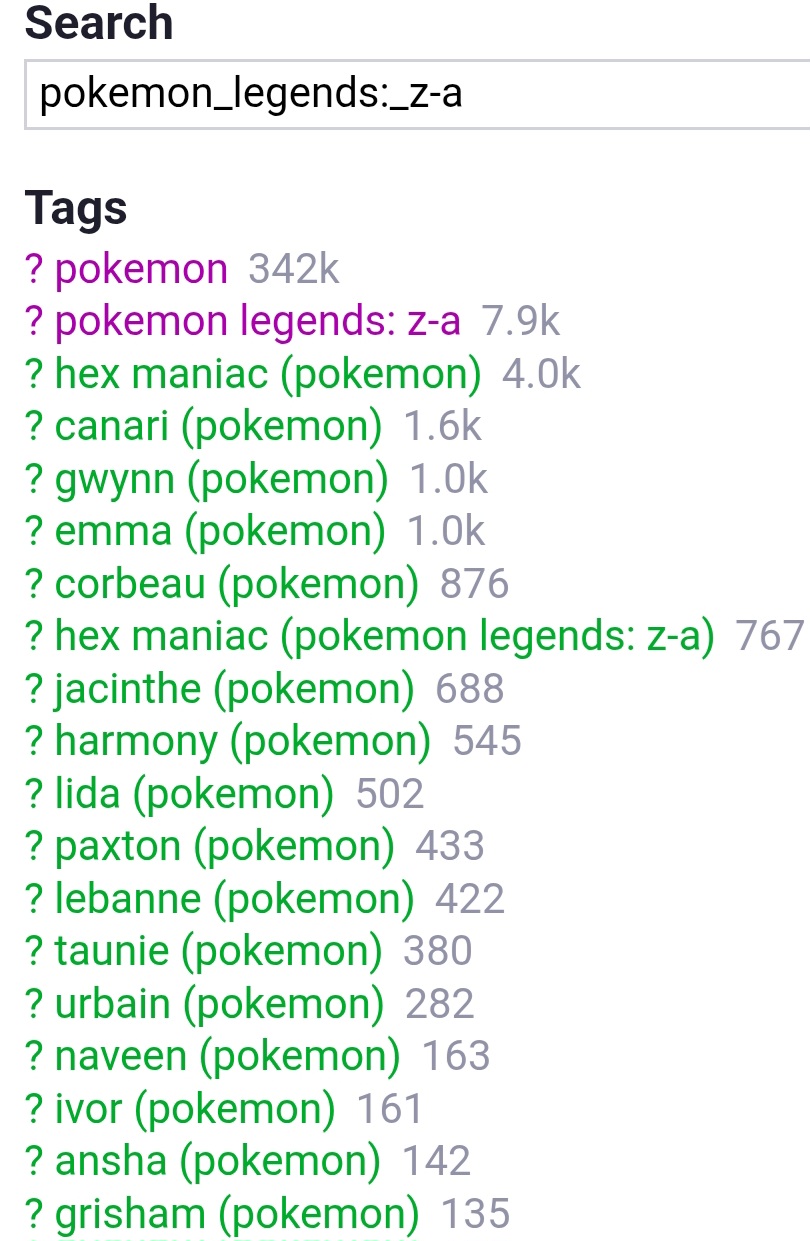This screenshot has width=810, height=1241.
Task: Open grisham (pokemon) tag
Action: coord(236,1214)
